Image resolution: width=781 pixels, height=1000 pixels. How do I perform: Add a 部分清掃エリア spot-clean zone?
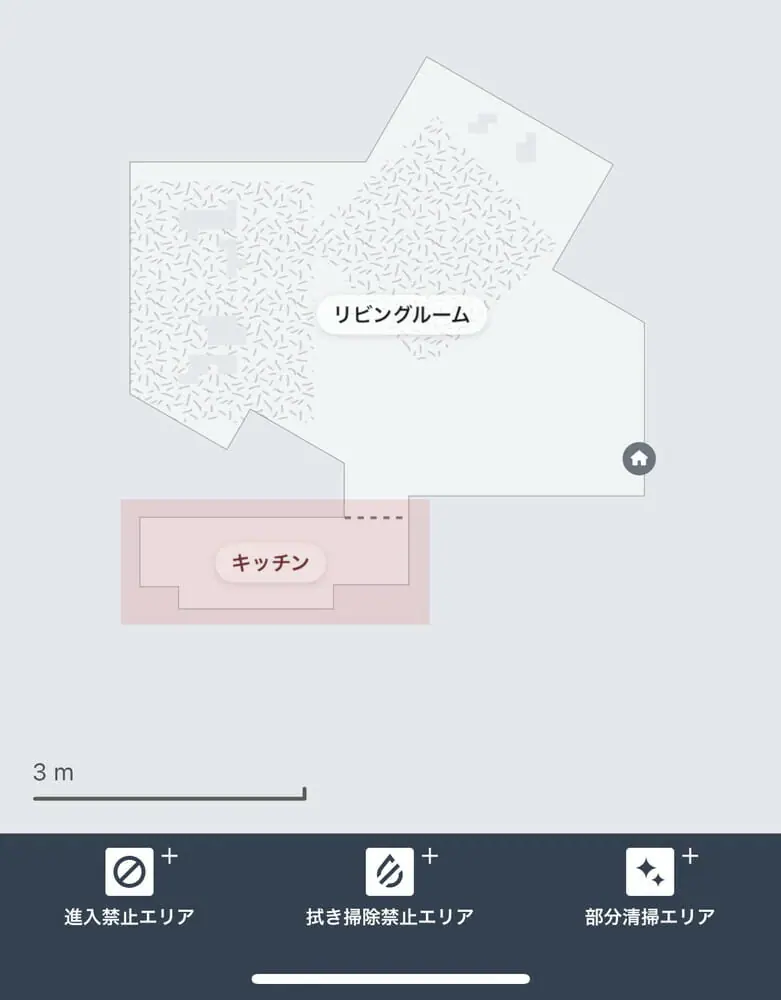coord(650,873)
